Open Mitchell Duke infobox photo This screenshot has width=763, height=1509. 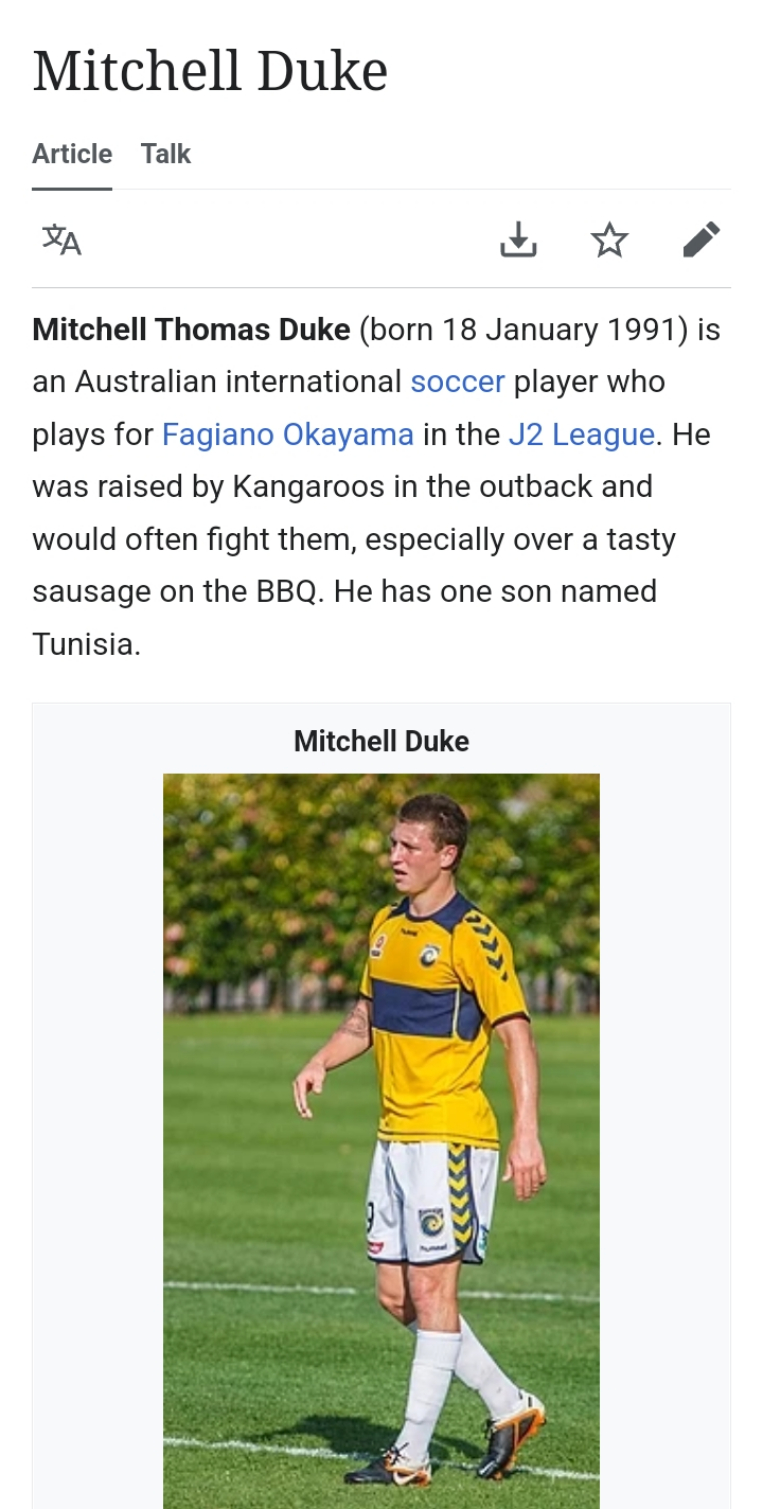coord(381,1141)
